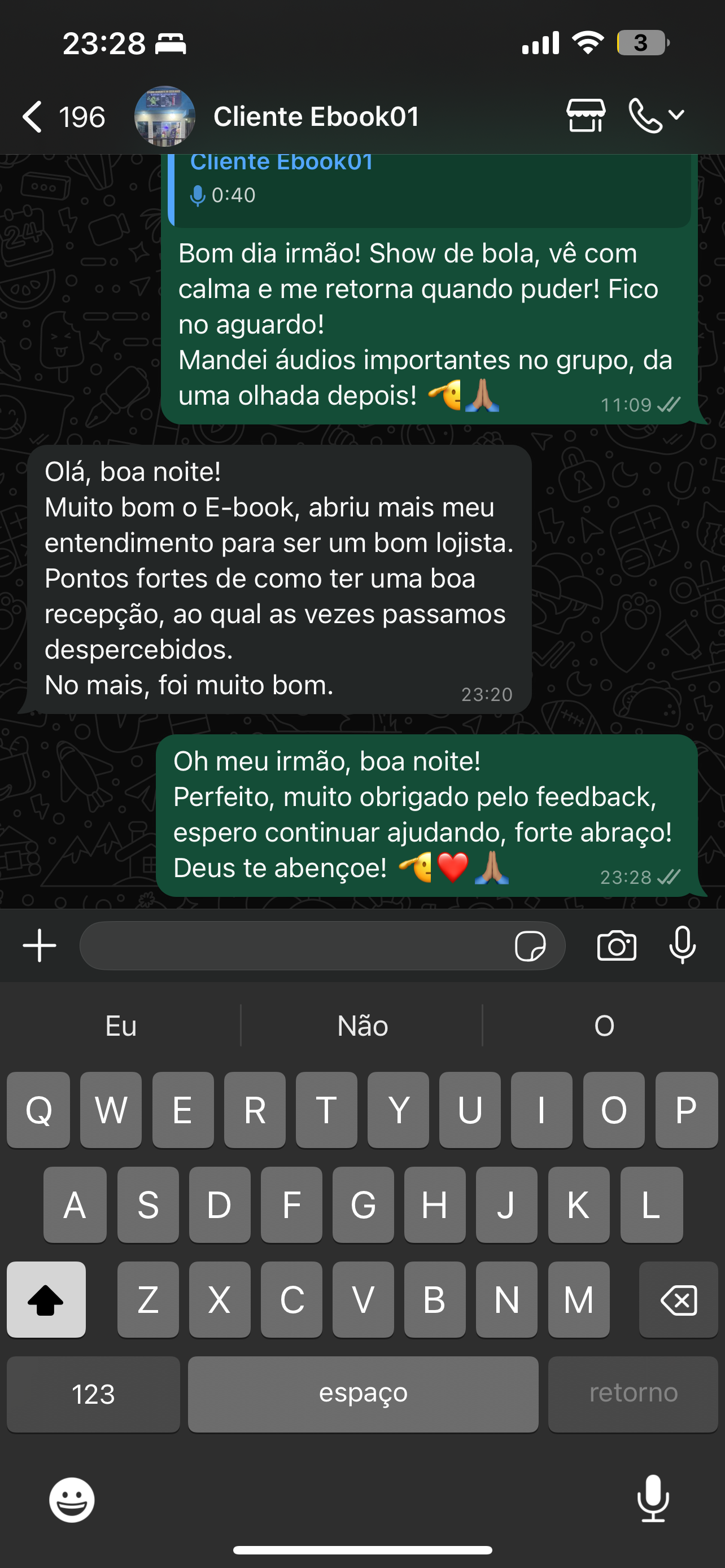The image size is (725, 1568).
Task: Choose the suggested word "Eu"
Action: 120,1026
